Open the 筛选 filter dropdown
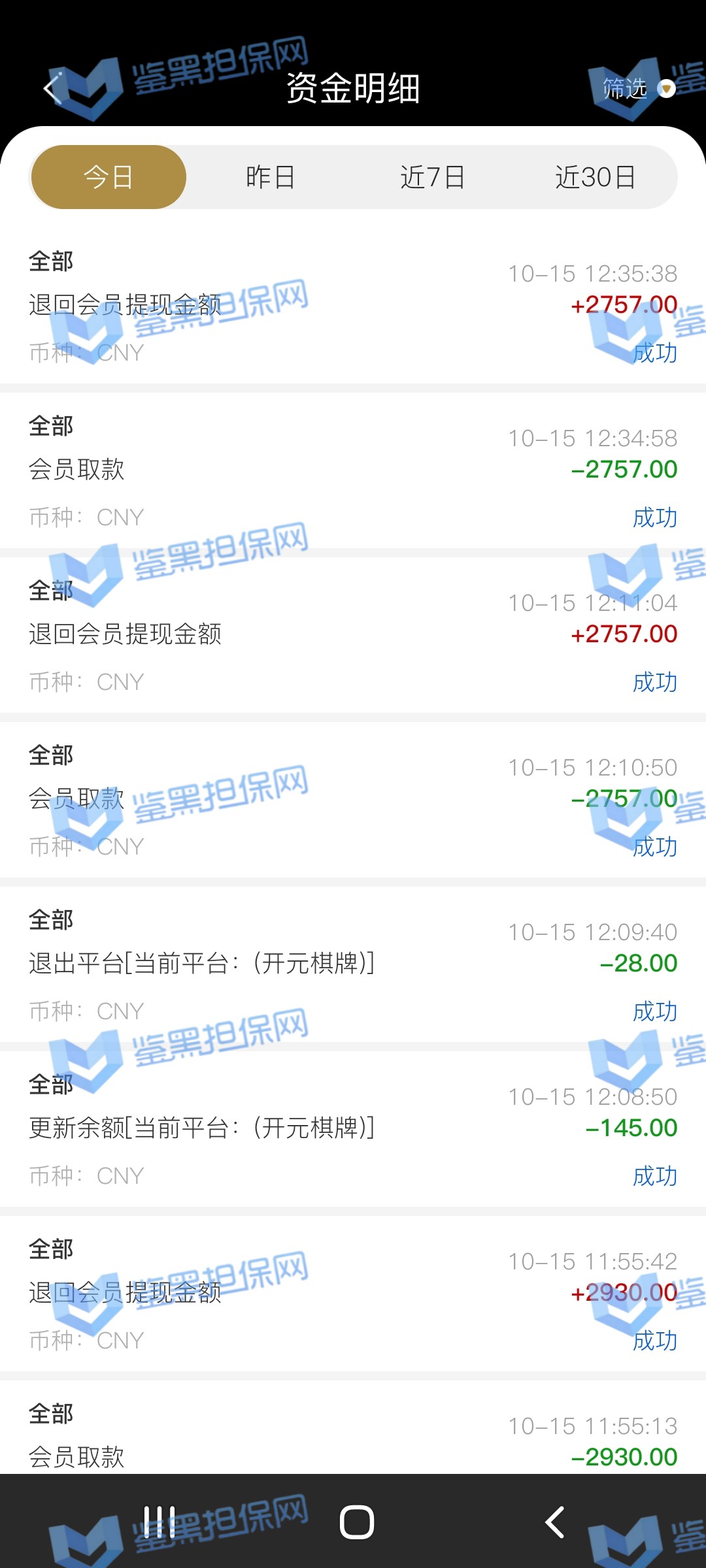The width and height of the screenshot is (706, 1568). [x=637, y=88]
